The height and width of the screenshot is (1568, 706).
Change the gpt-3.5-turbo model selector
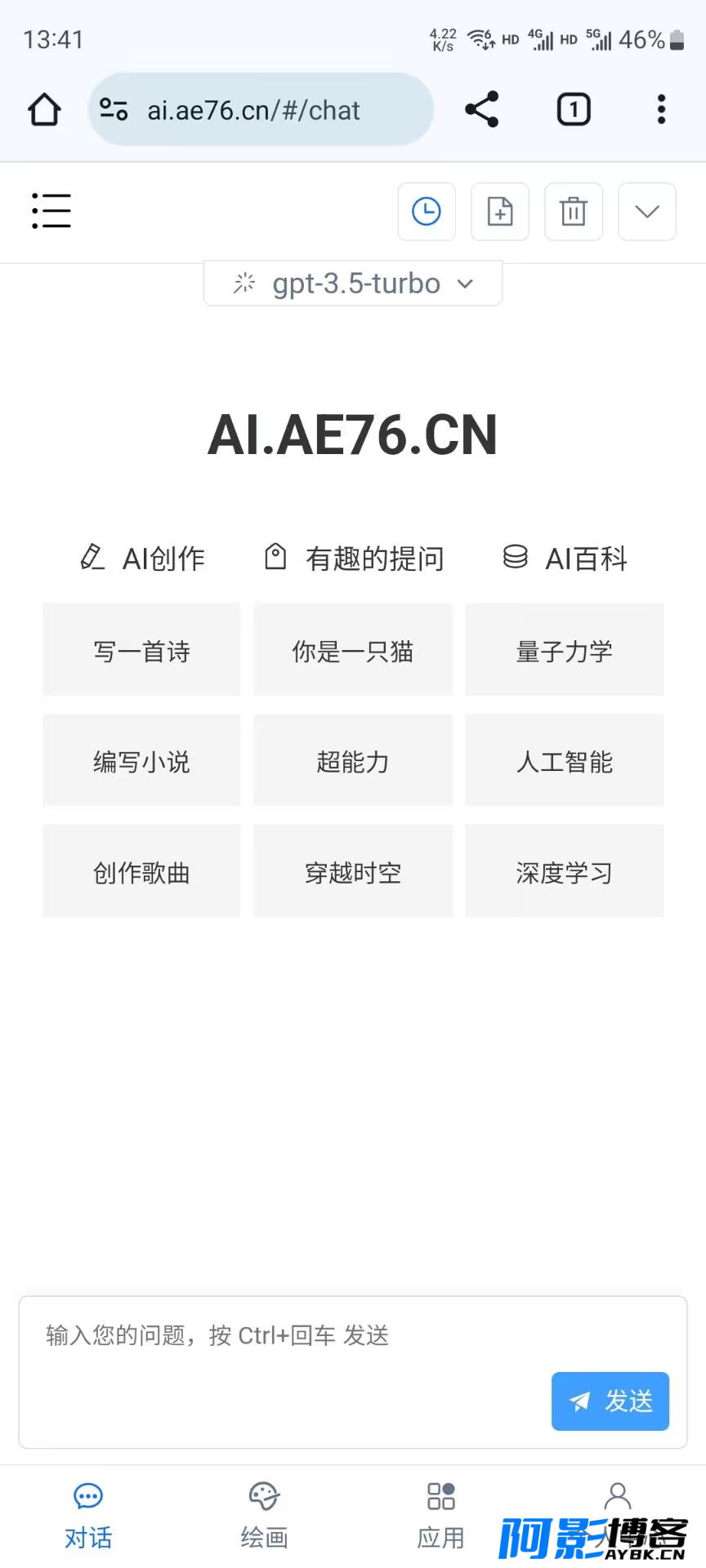(x=353, y=283)
